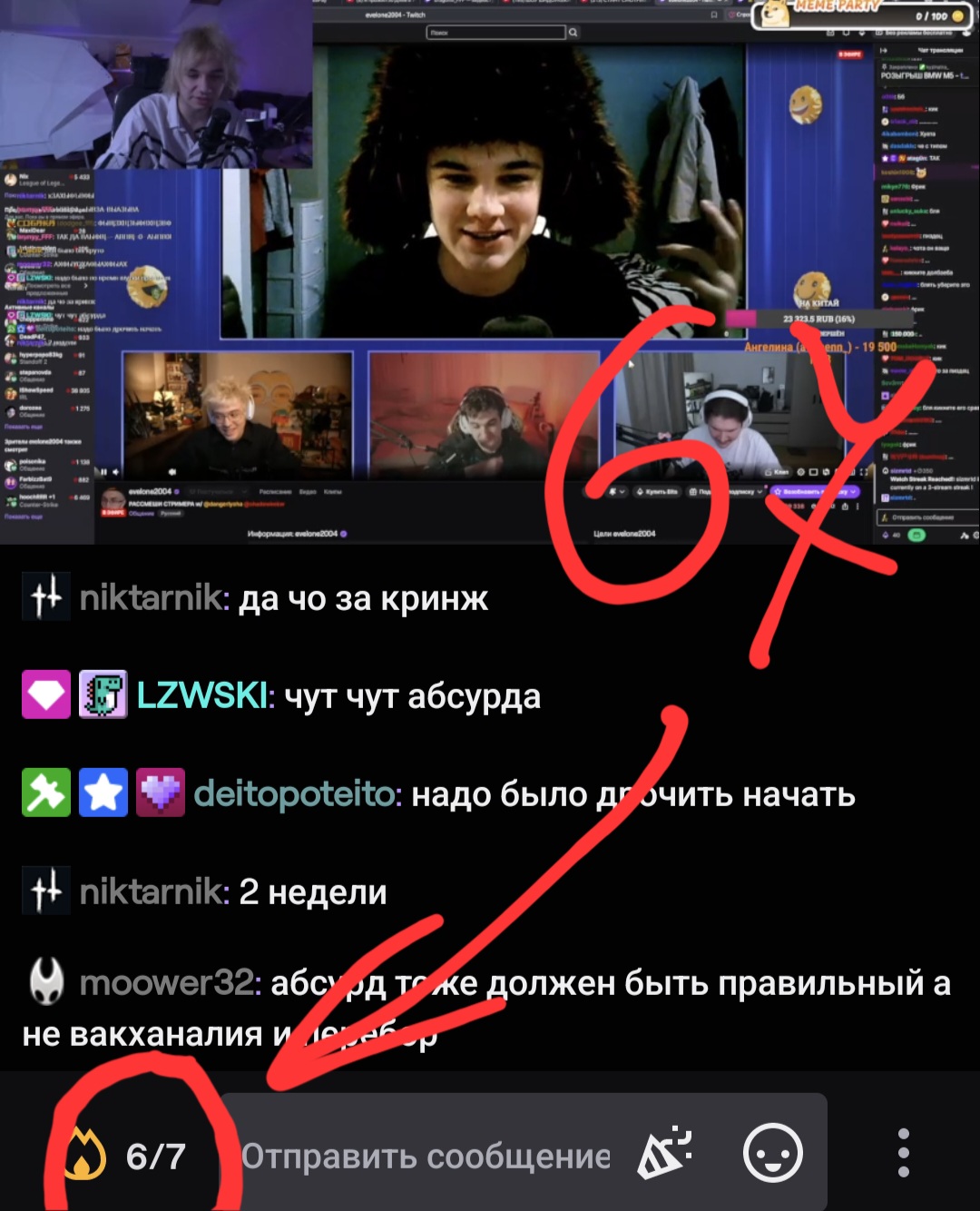Open moower32's user card
The height and width of the screenshot is (1211, 980).
(171, 983)
